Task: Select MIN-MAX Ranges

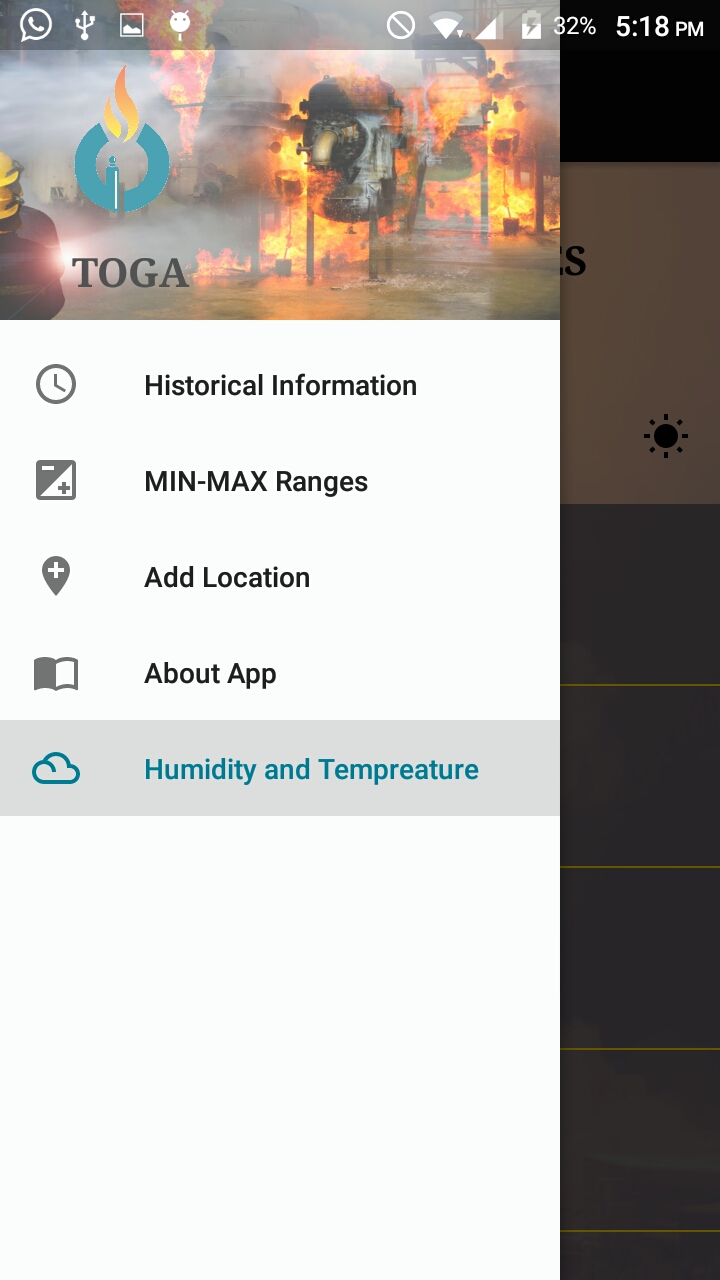Action: pos(256,481)
